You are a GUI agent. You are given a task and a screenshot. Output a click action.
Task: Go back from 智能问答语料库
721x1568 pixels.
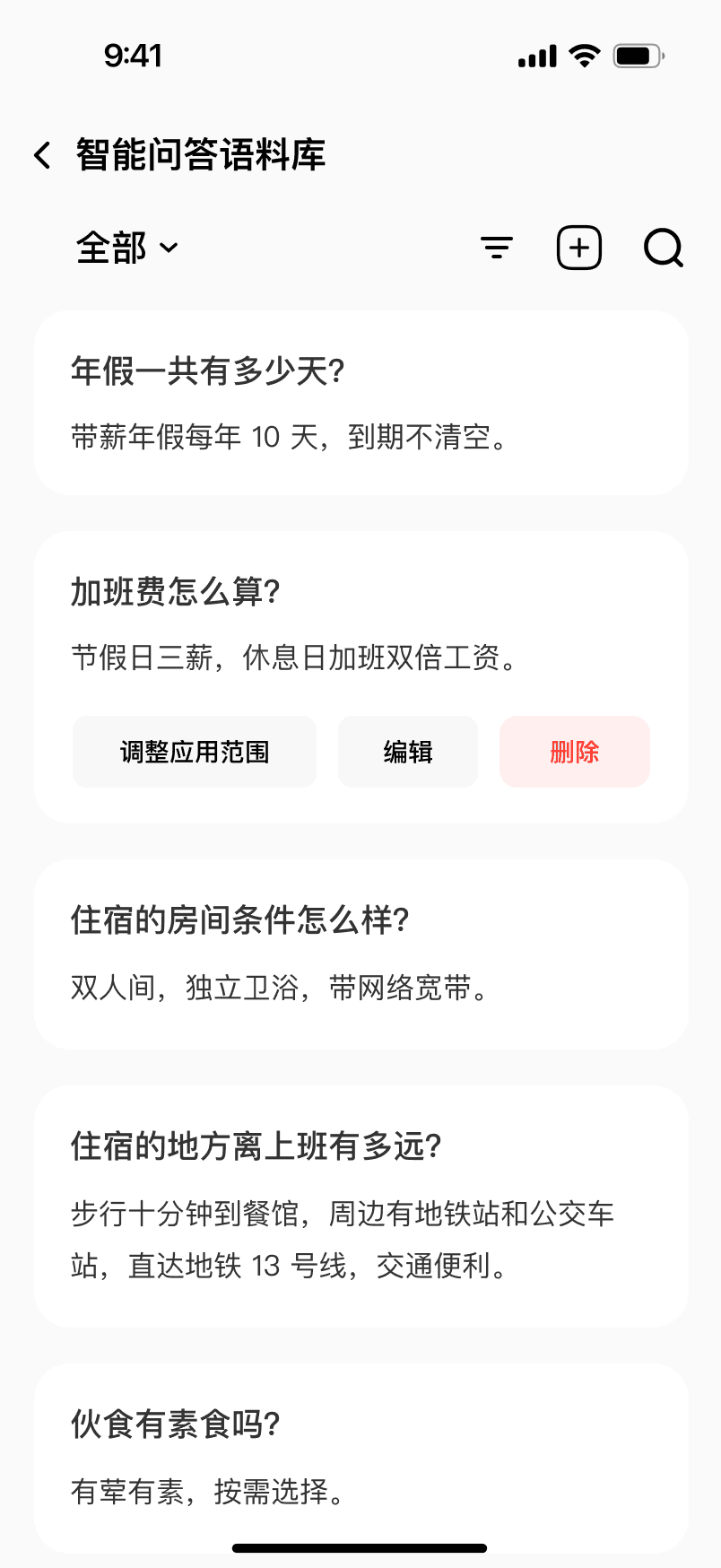point(42,155)
